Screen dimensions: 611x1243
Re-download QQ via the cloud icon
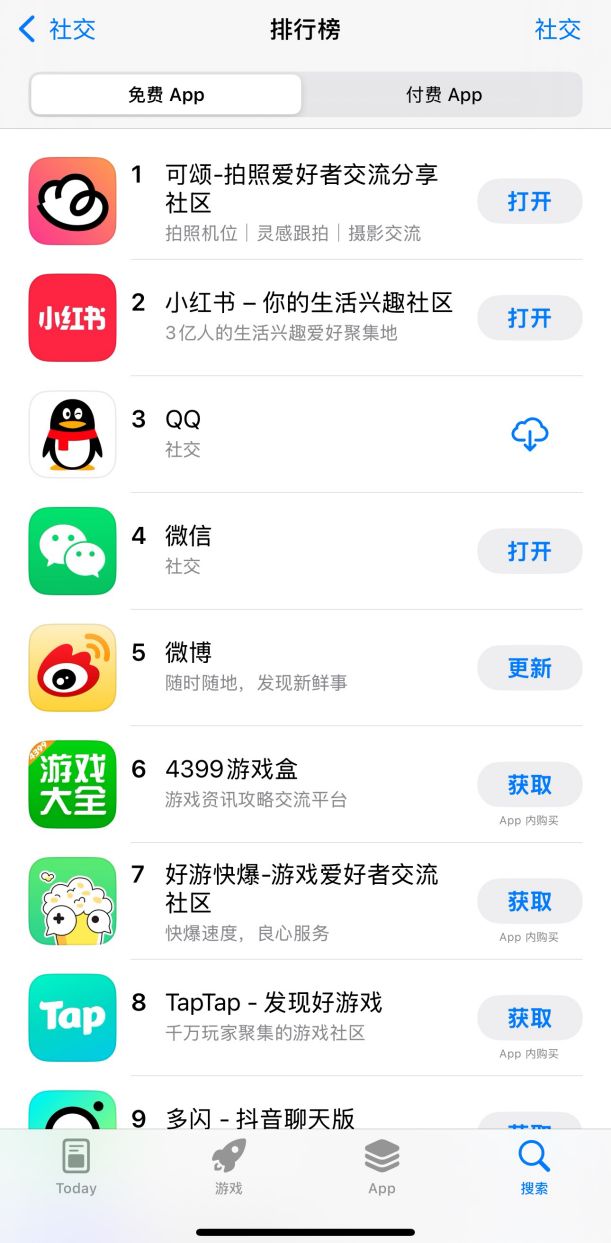(529, 434)
